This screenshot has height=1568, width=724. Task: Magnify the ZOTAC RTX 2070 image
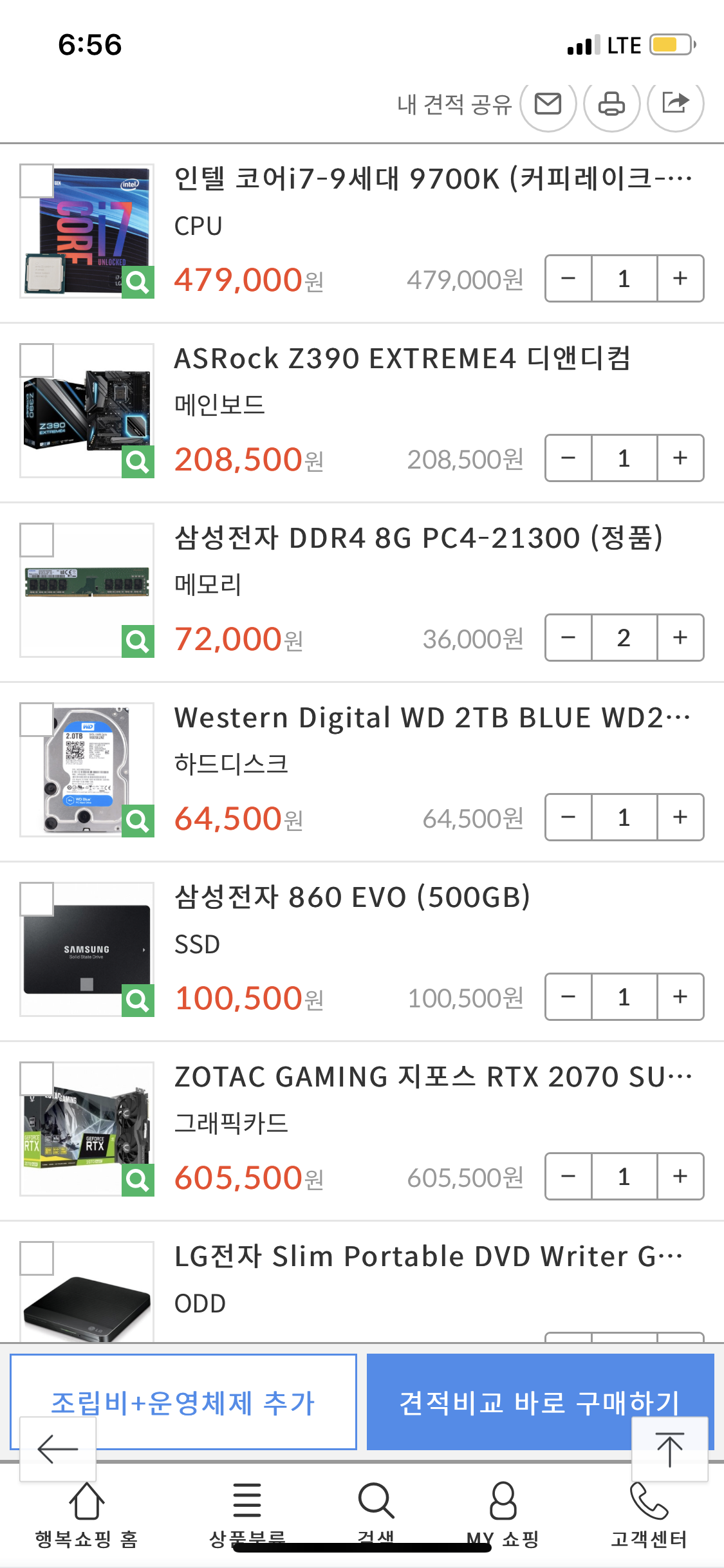click(x=138, y=1180)
